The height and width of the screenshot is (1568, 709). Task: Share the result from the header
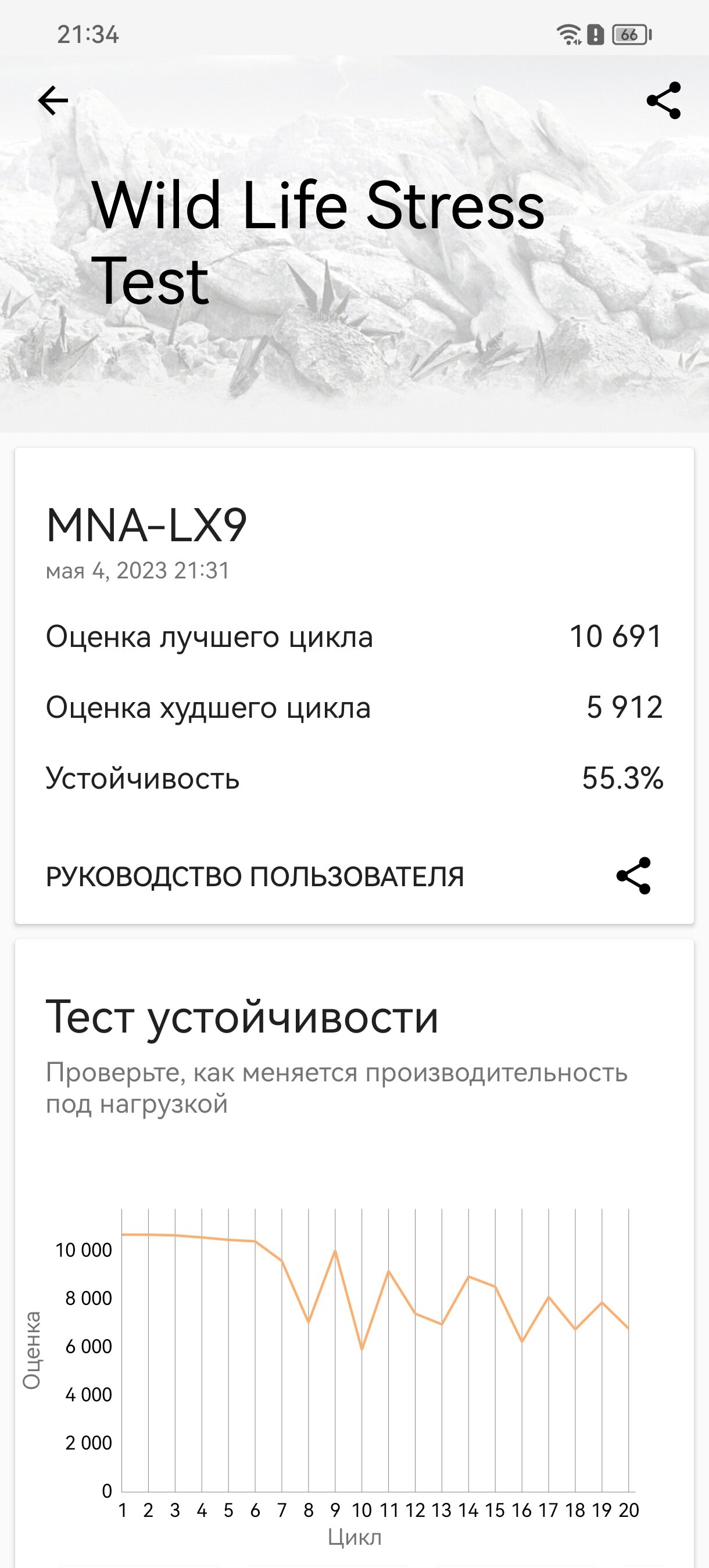click(x=663, y=100)
